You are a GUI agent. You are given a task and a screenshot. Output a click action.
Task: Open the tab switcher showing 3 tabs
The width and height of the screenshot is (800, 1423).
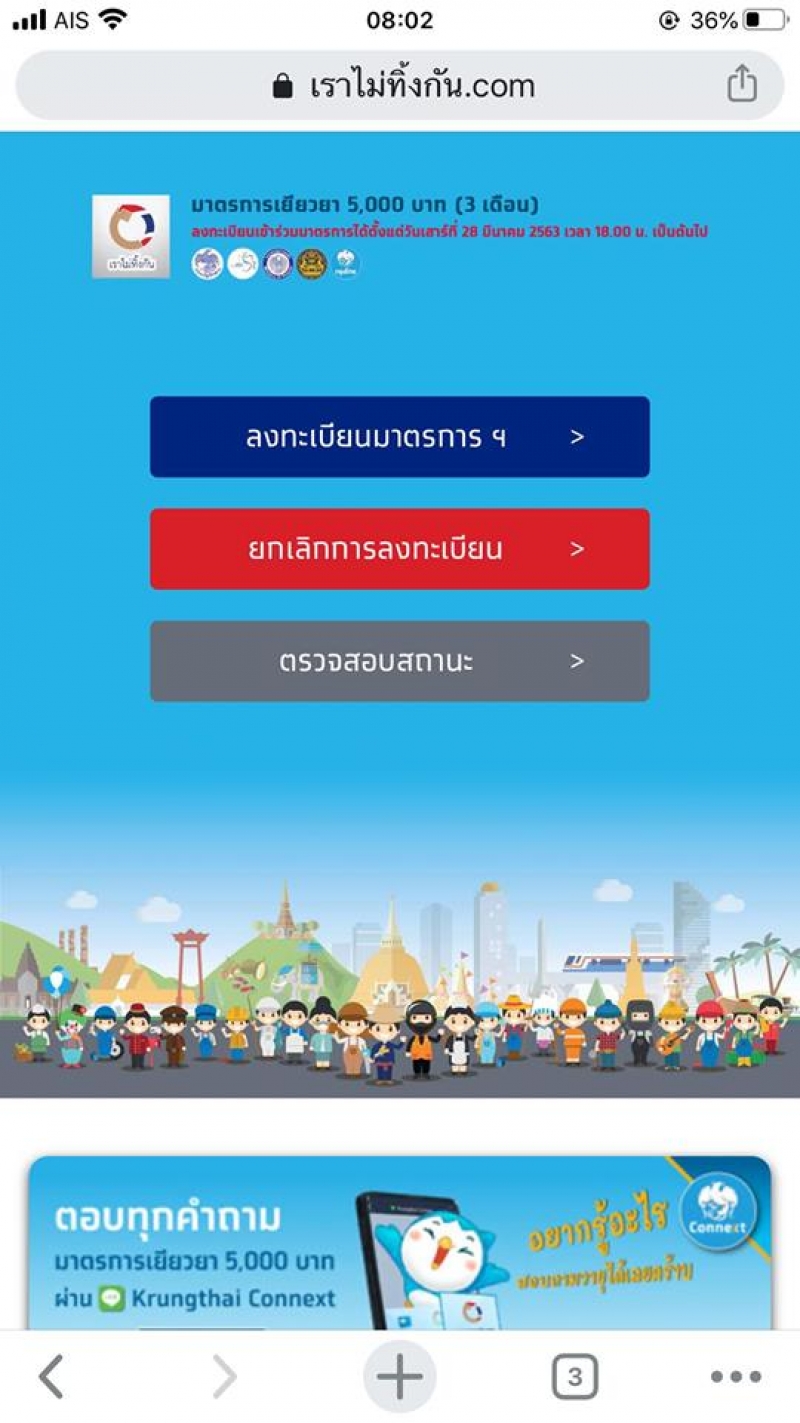click(x=575, y=1377)
